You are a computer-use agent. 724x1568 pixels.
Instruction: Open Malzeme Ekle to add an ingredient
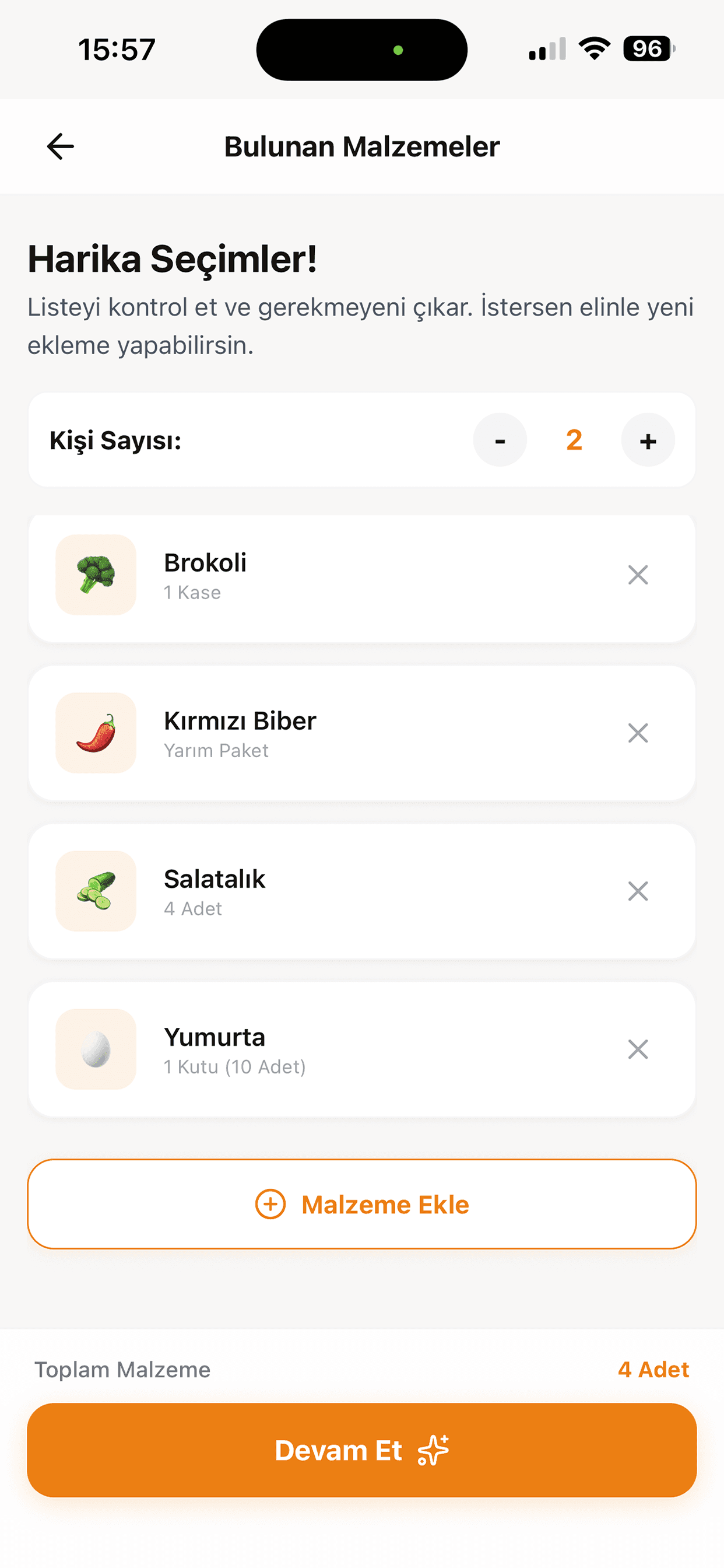361,1204
